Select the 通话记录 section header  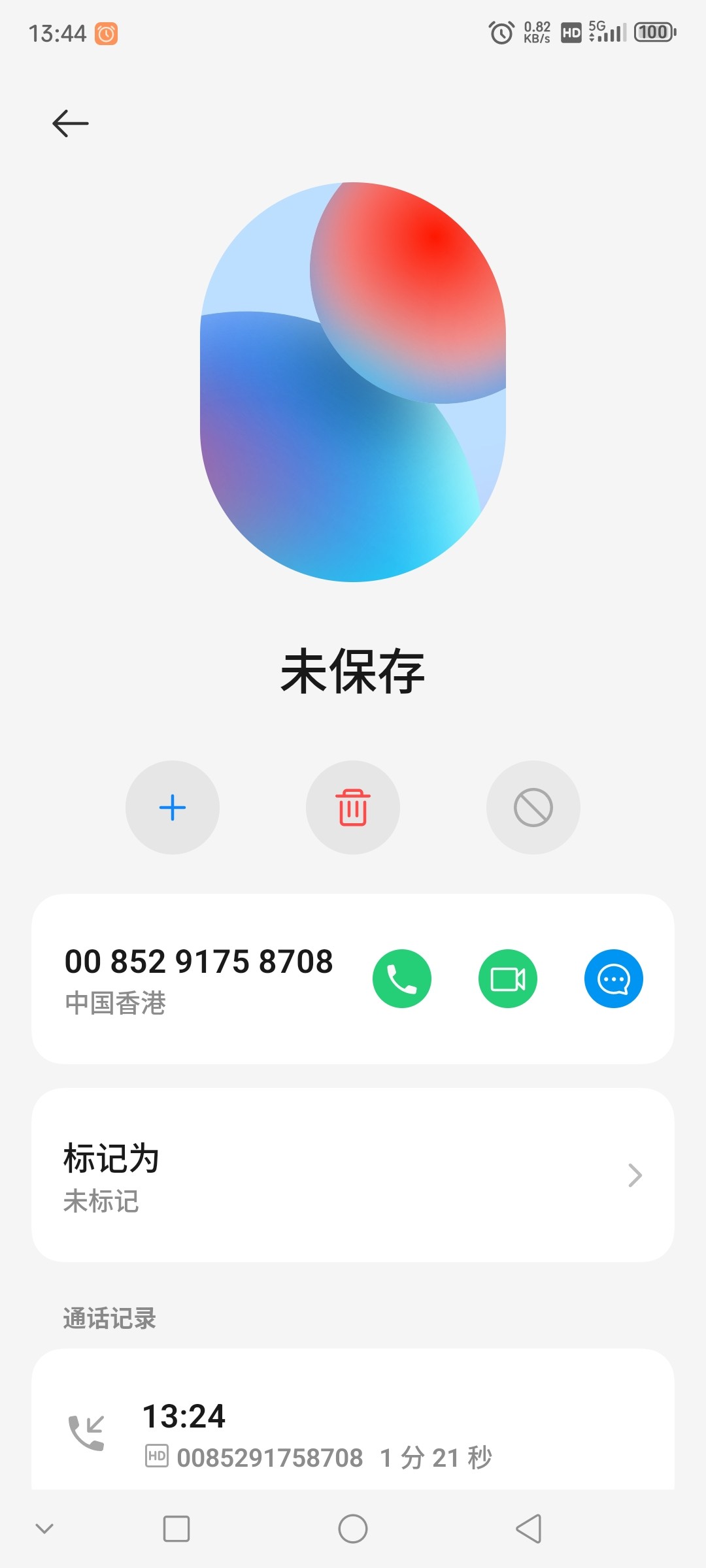point(110,1318)
